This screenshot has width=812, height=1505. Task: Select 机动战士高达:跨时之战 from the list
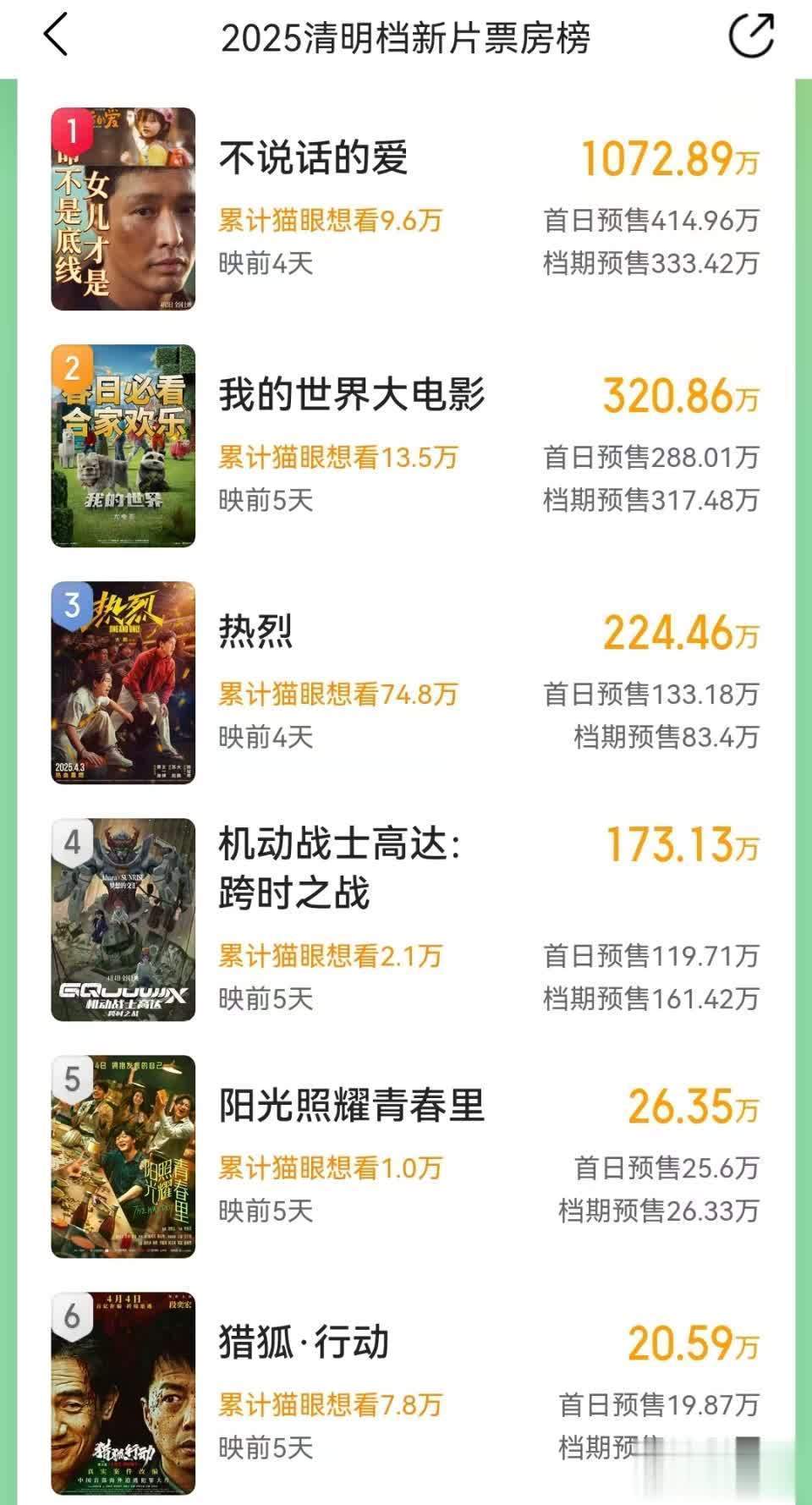406,920
